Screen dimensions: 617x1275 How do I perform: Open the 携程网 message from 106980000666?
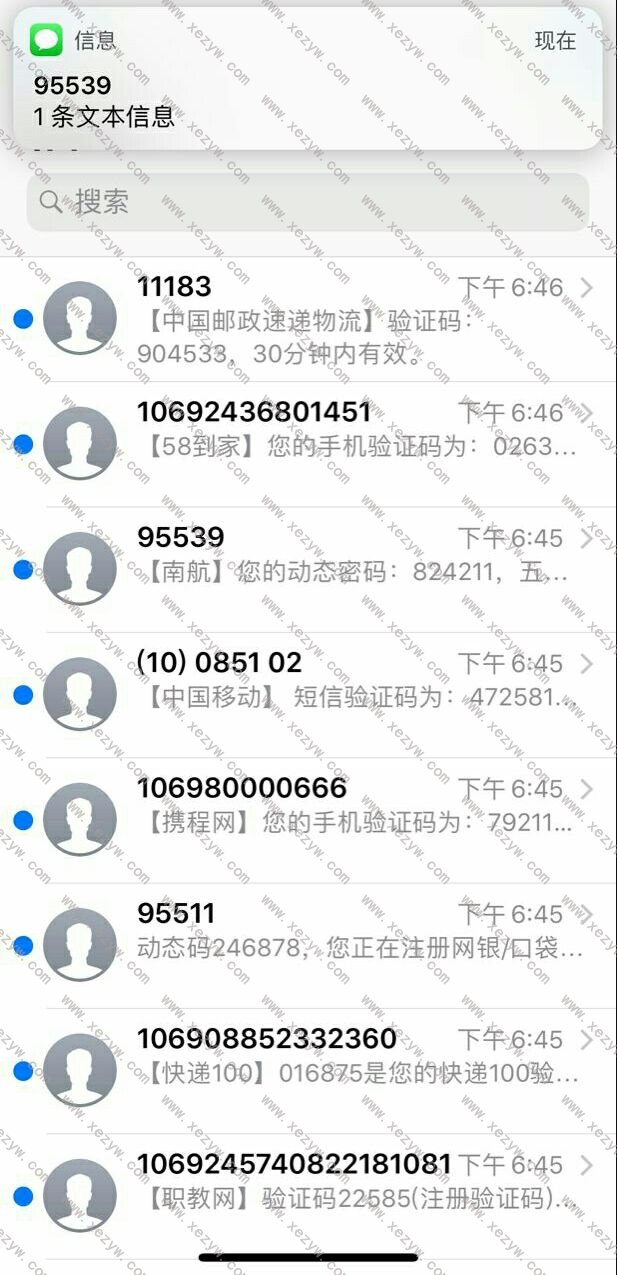point(340,820)
